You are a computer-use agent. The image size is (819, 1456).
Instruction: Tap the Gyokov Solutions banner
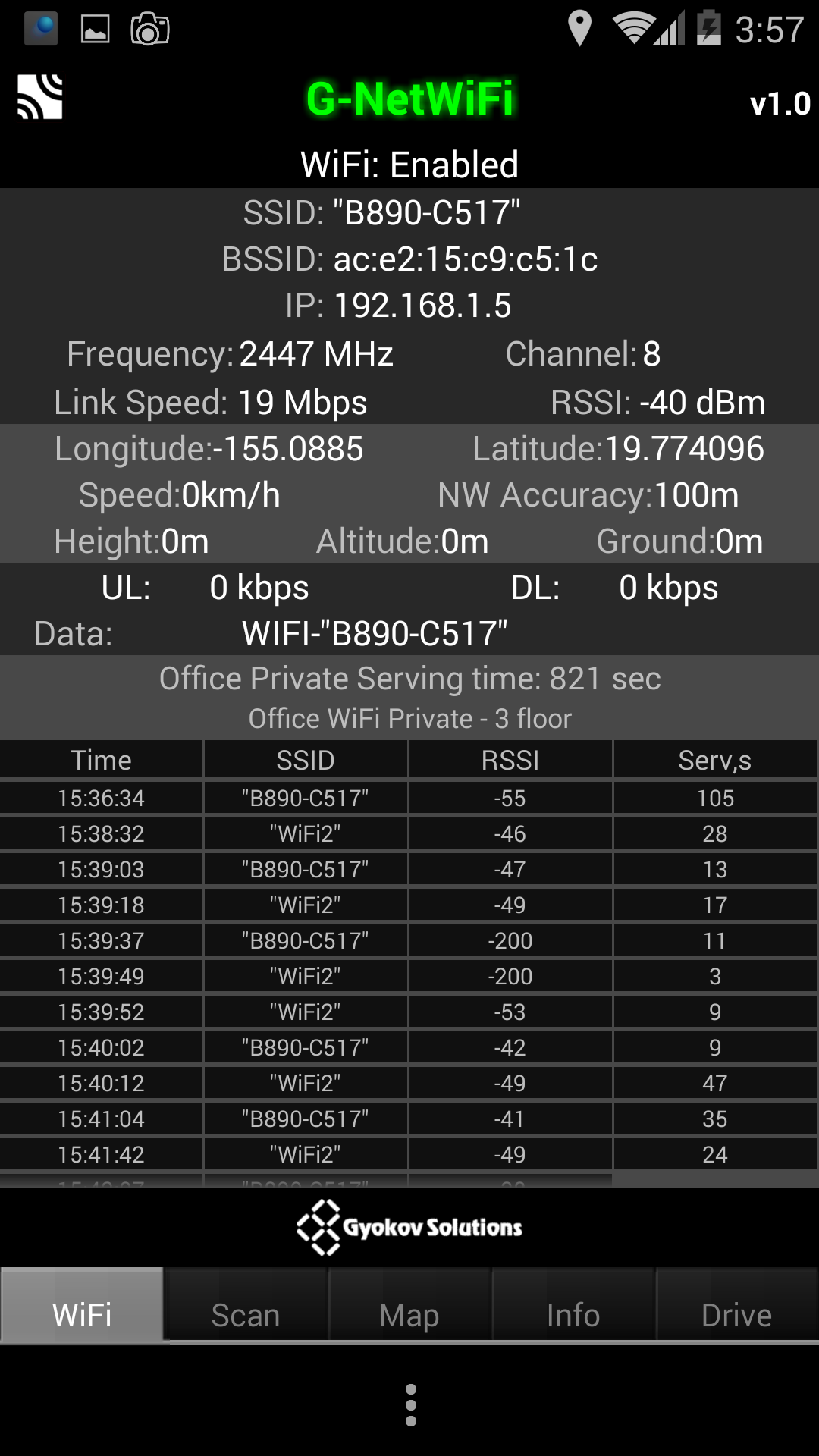(409, 1227)
